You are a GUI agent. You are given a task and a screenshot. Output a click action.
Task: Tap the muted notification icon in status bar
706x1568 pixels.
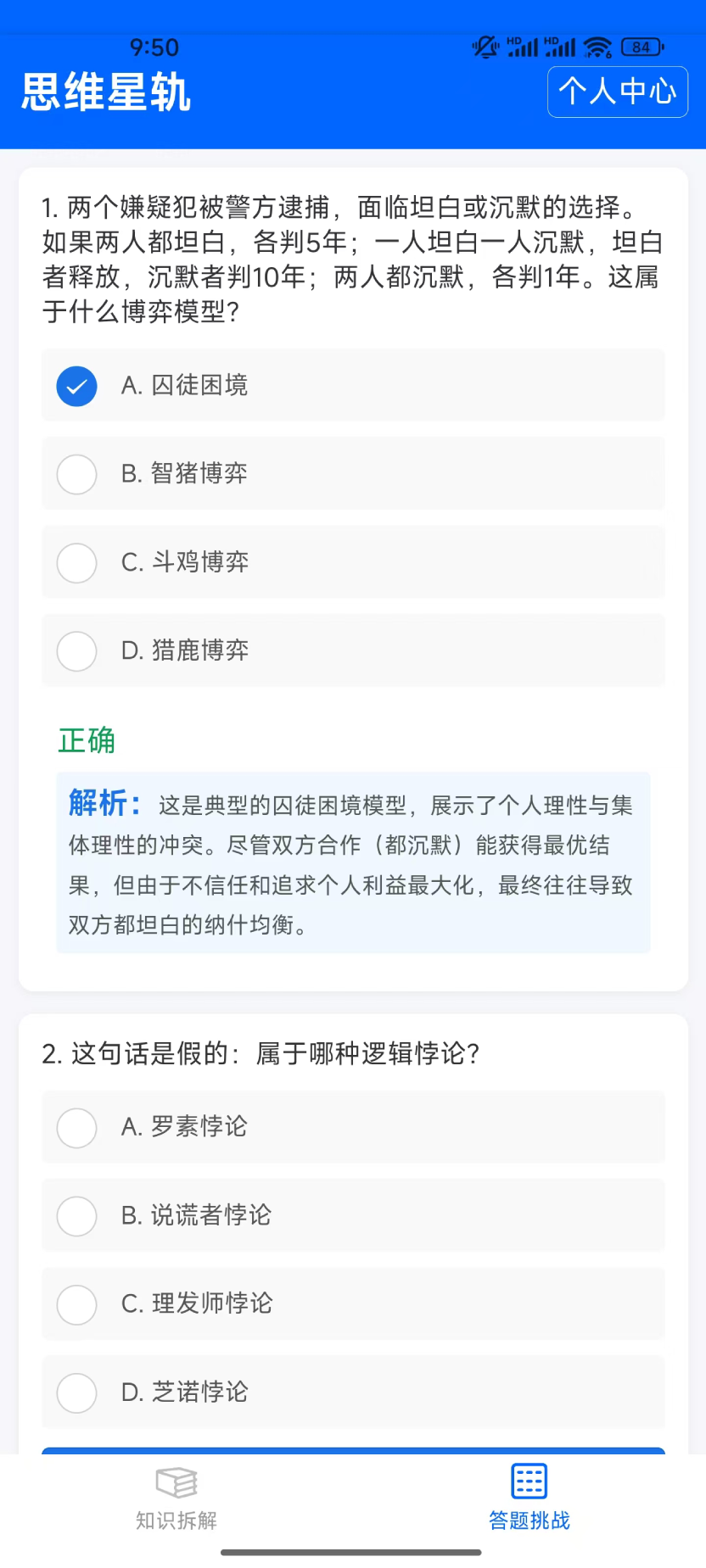pyautogui.click(x=484, y=47)
